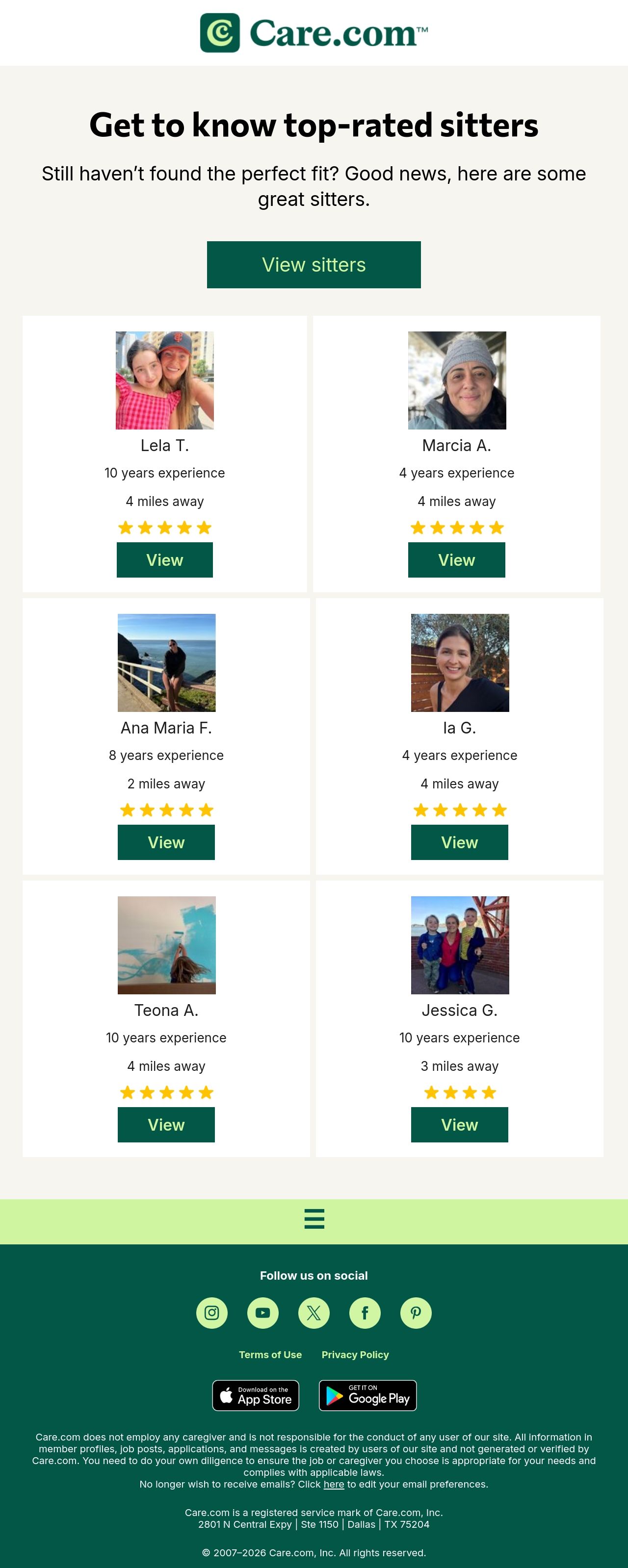Open Terms of Use
Viewport: 628px width, 1568px height.
point(270,1354)
